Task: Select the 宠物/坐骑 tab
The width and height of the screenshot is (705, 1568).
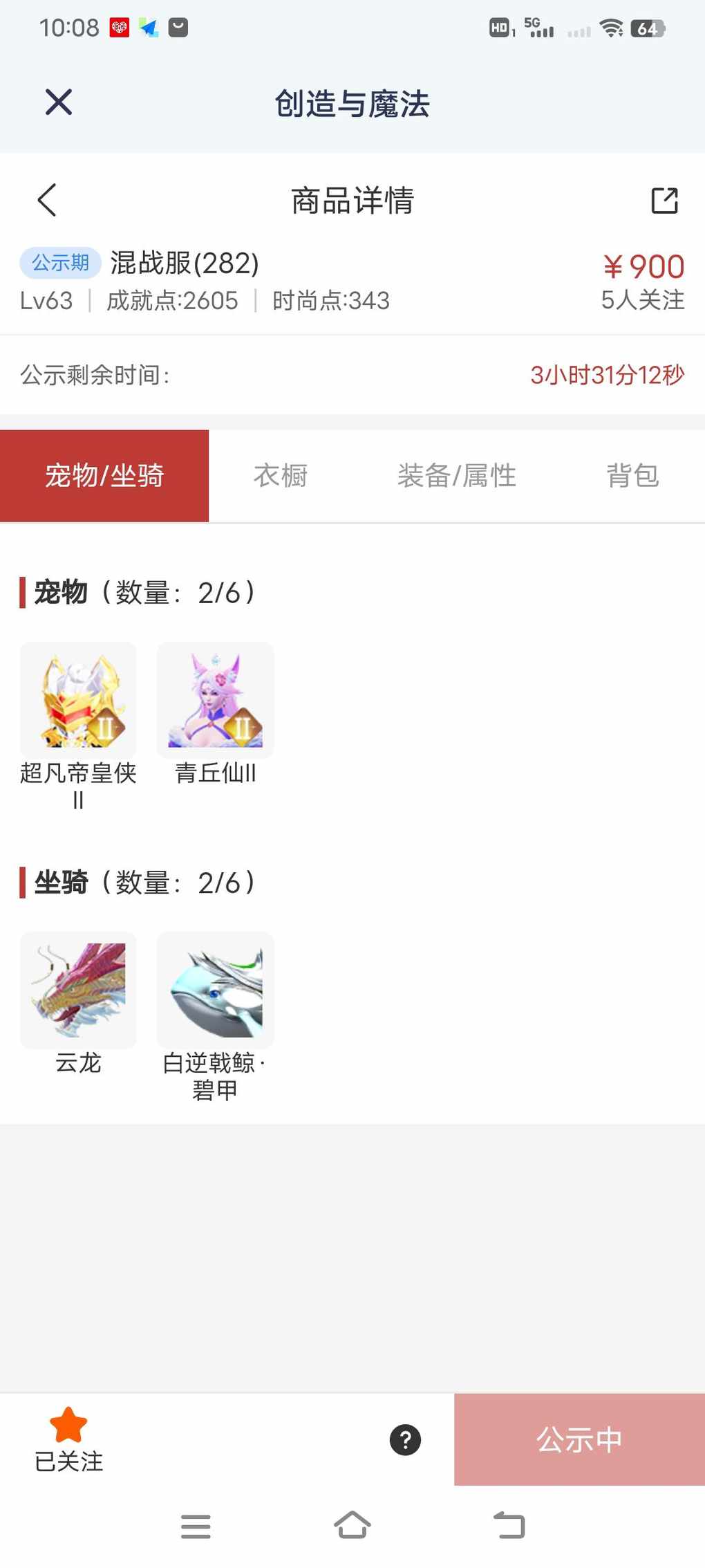Action: click(104, 476)
